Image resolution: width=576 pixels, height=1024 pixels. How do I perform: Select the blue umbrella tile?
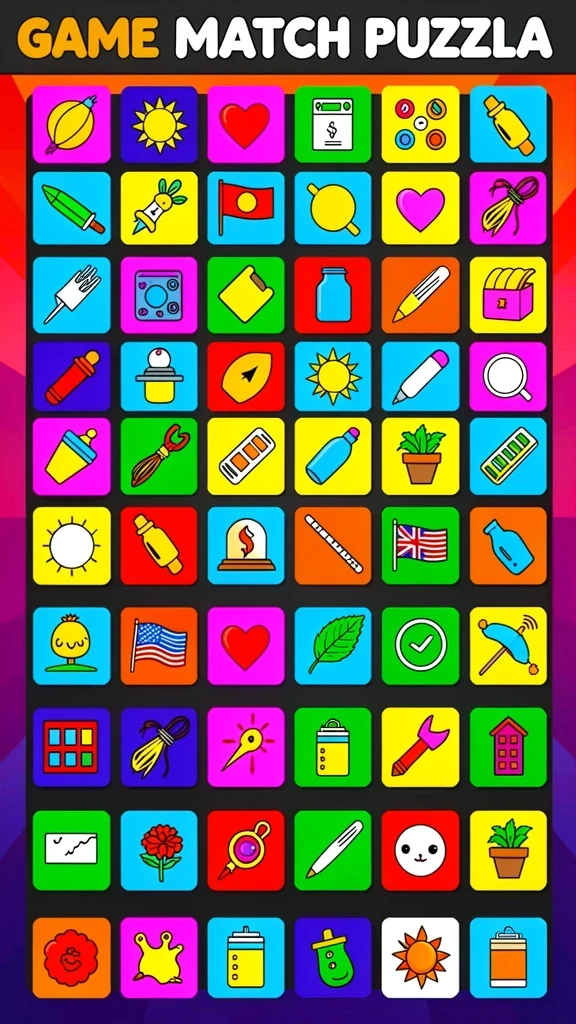(x=508, y=646)
